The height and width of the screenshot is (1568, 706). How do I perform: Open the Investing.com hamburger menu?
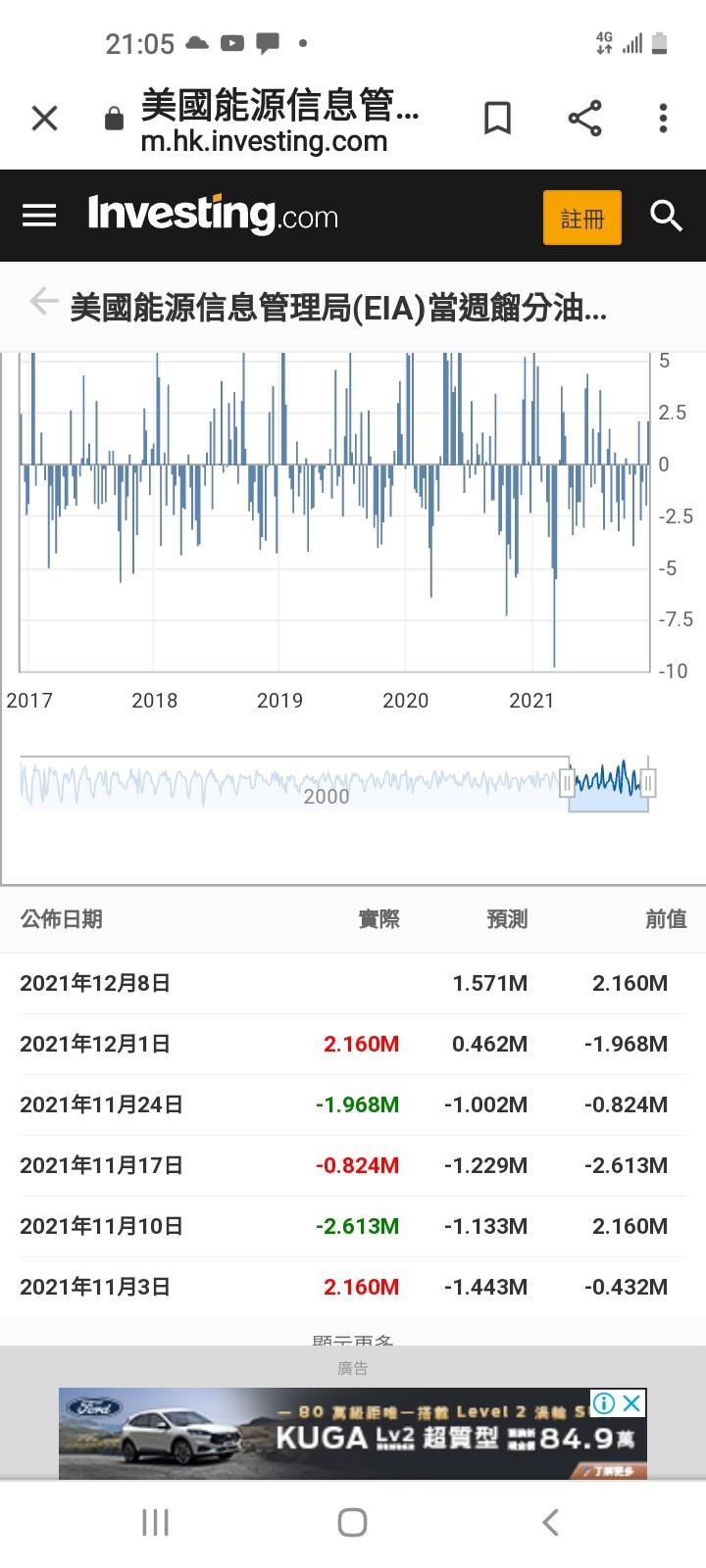[39, 216]
